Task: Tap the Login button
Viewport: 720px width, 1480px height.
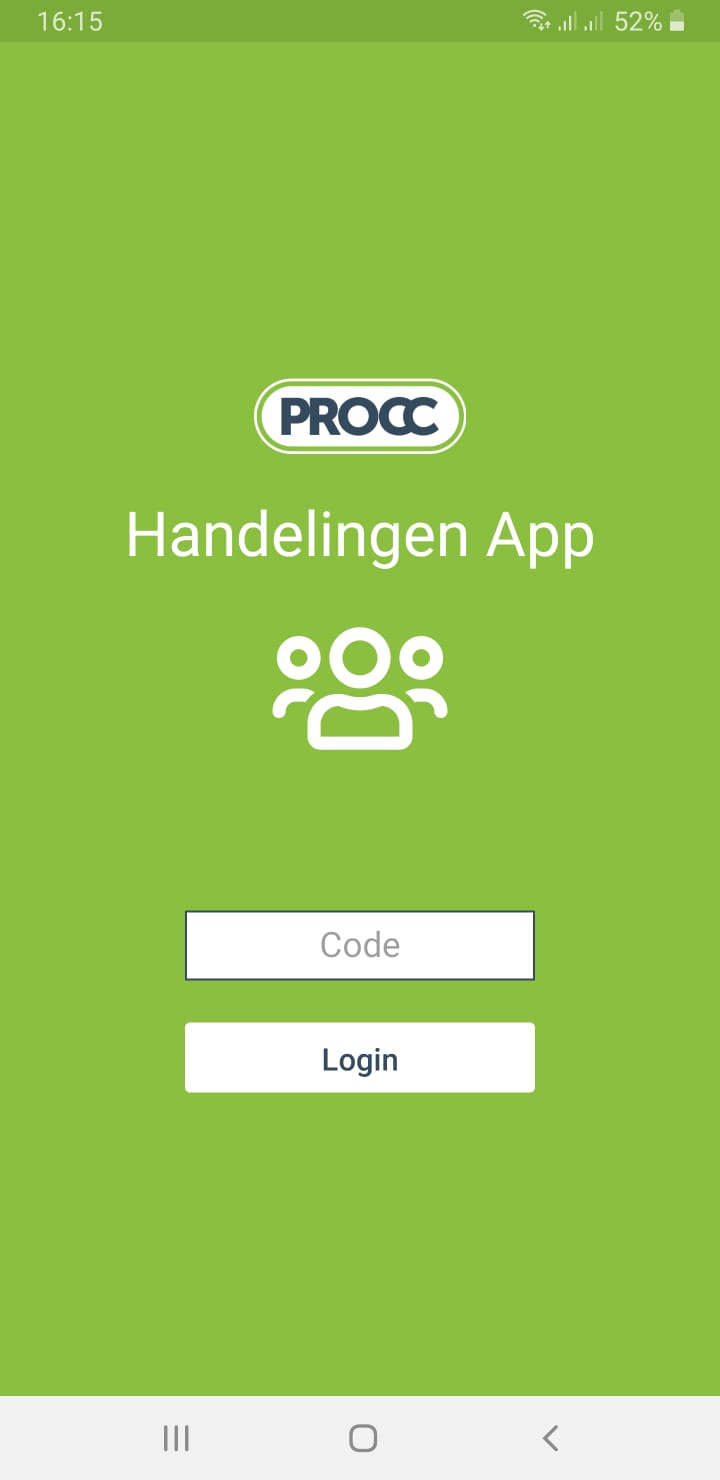Action: coord(360,1058)
